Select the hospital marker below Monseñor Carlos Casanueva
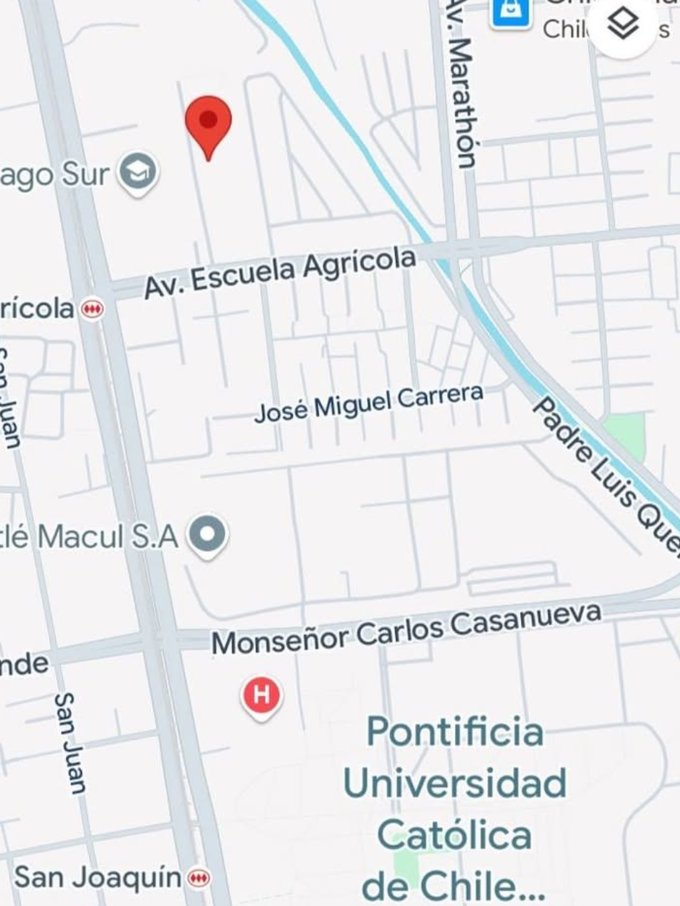The width and height of the screenshot is (680, 906). 261,695
